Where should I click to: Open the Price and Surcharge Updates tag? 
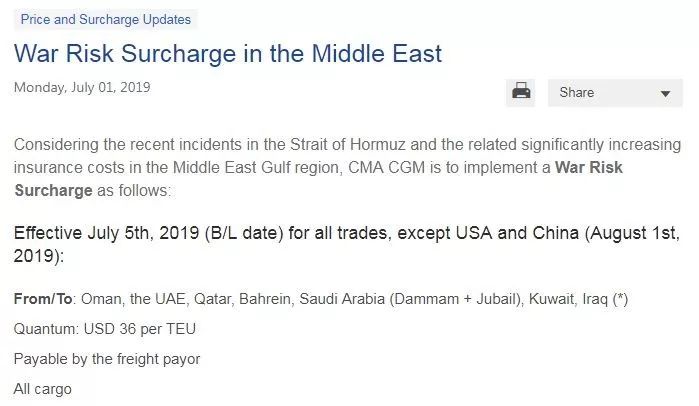[x=105, y=19]
